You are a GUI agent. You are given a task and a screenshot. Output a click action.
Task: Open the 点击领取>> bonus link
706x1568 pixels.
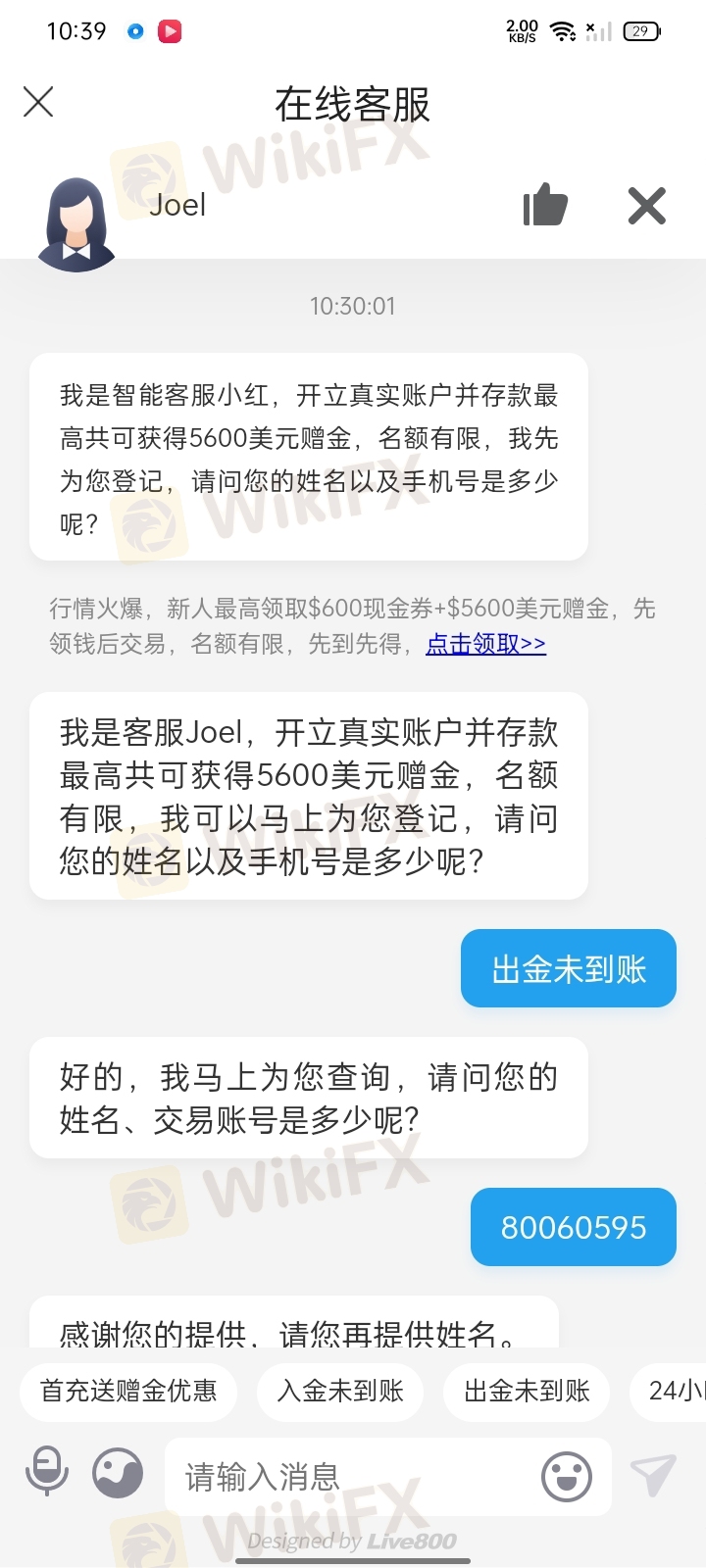click(485, 644)
